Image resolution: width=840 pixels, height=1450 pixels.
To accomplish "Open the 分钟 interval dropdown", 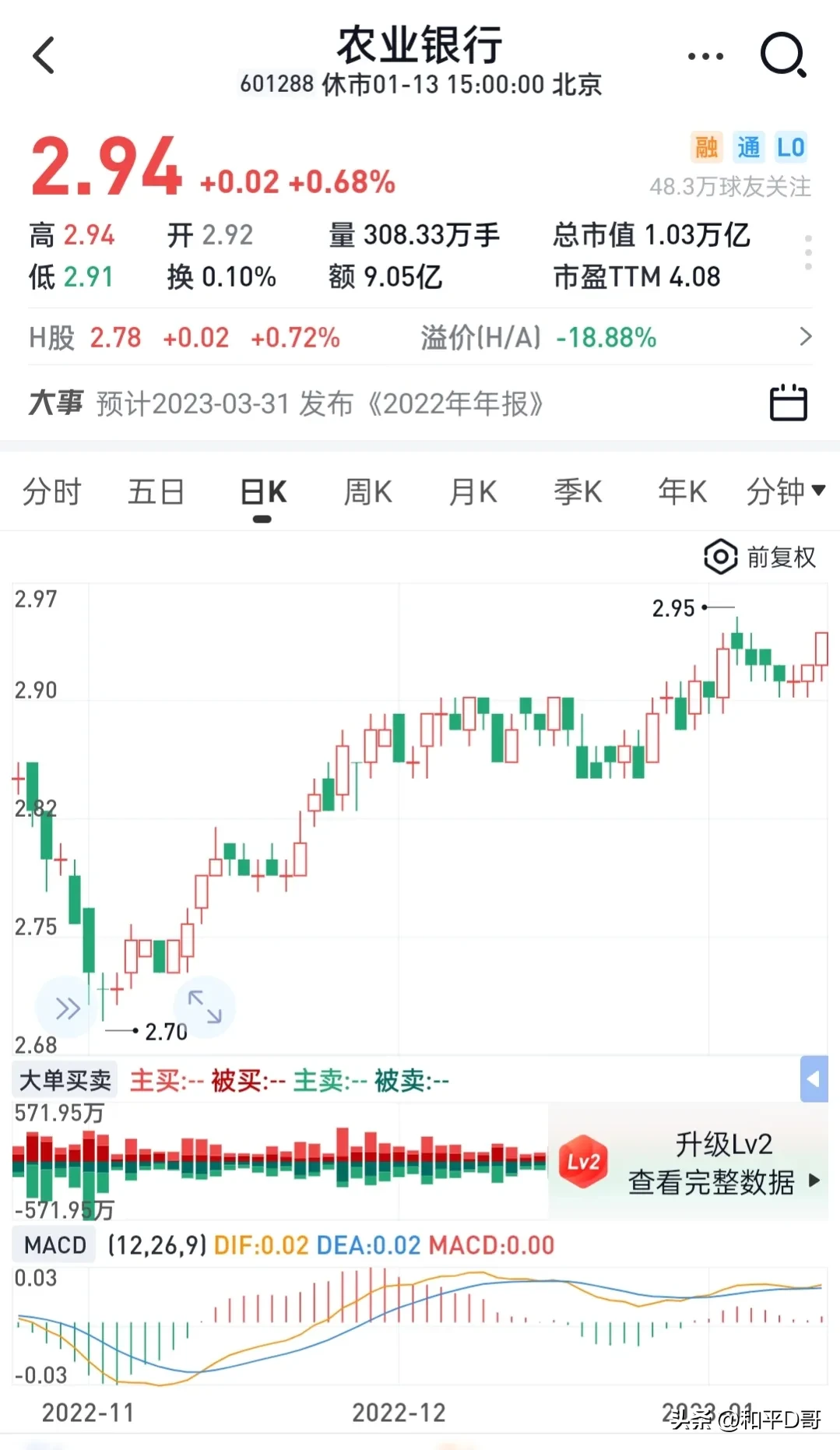I will 785,491.
